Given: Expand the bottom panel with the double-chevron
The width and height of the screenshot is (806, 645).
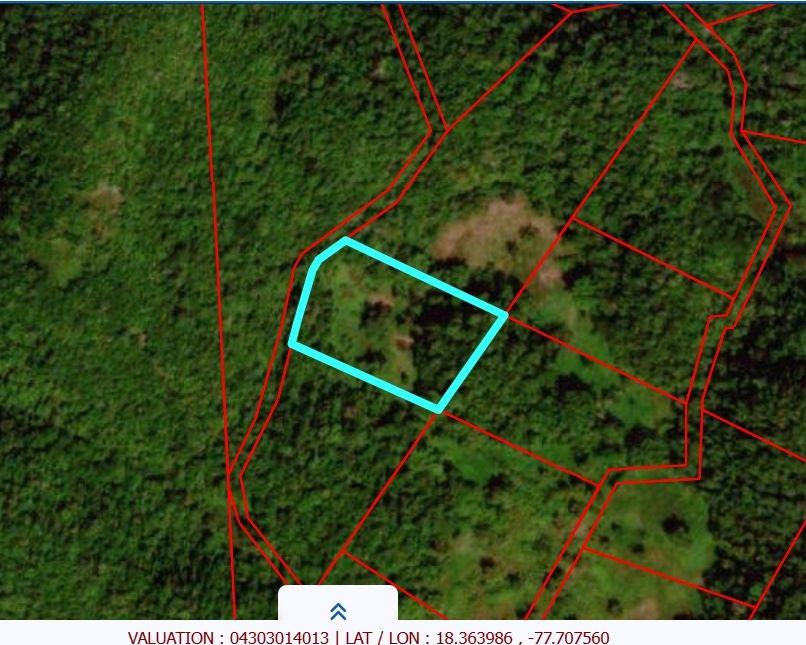Looking at the screenshot, I should [x=338, y=611].
